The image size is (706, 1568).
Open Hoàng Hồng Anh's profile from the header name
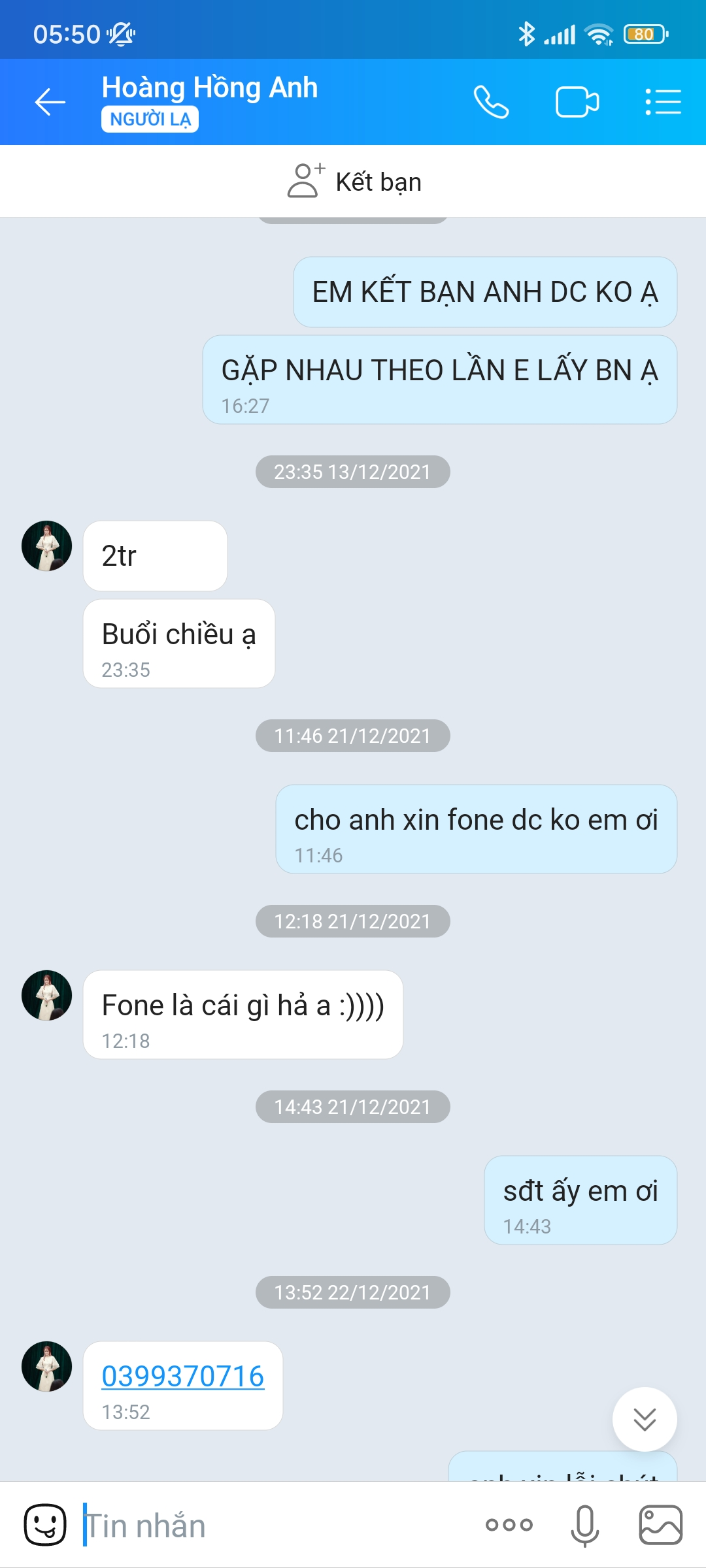tap(210, 88)
